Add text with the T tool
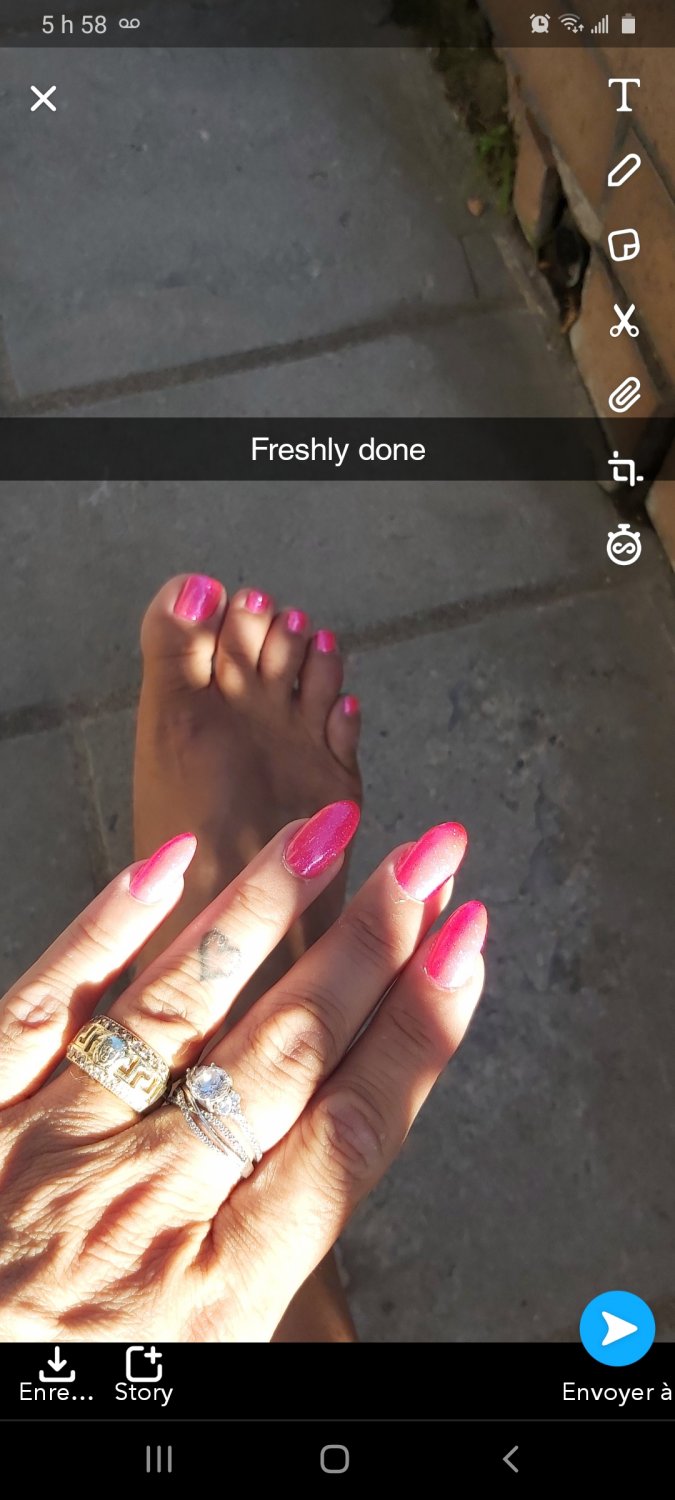 point(624,95)
